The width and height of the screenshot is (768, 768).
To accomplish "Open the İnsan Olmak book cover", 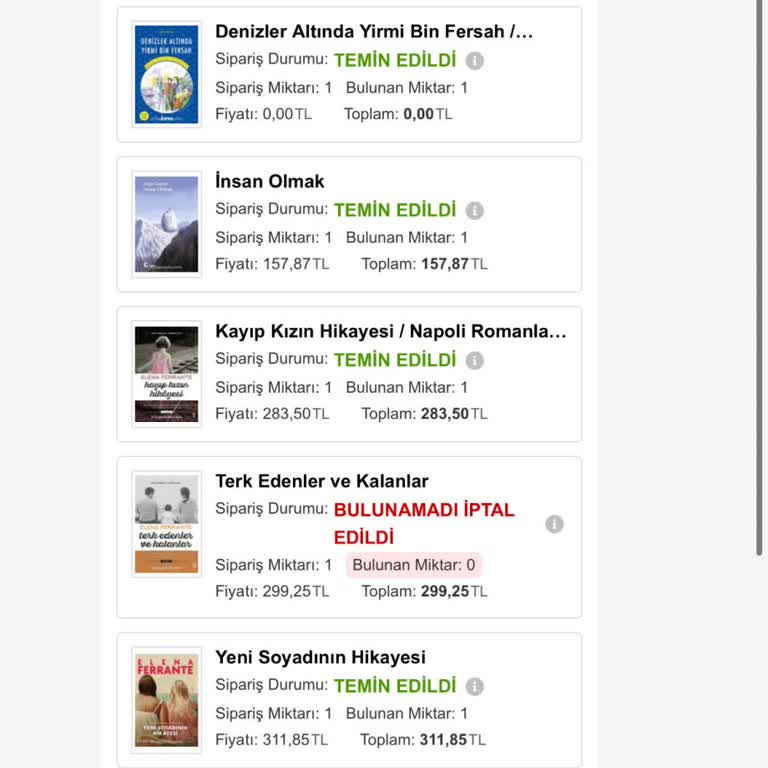I will [166, 224].
